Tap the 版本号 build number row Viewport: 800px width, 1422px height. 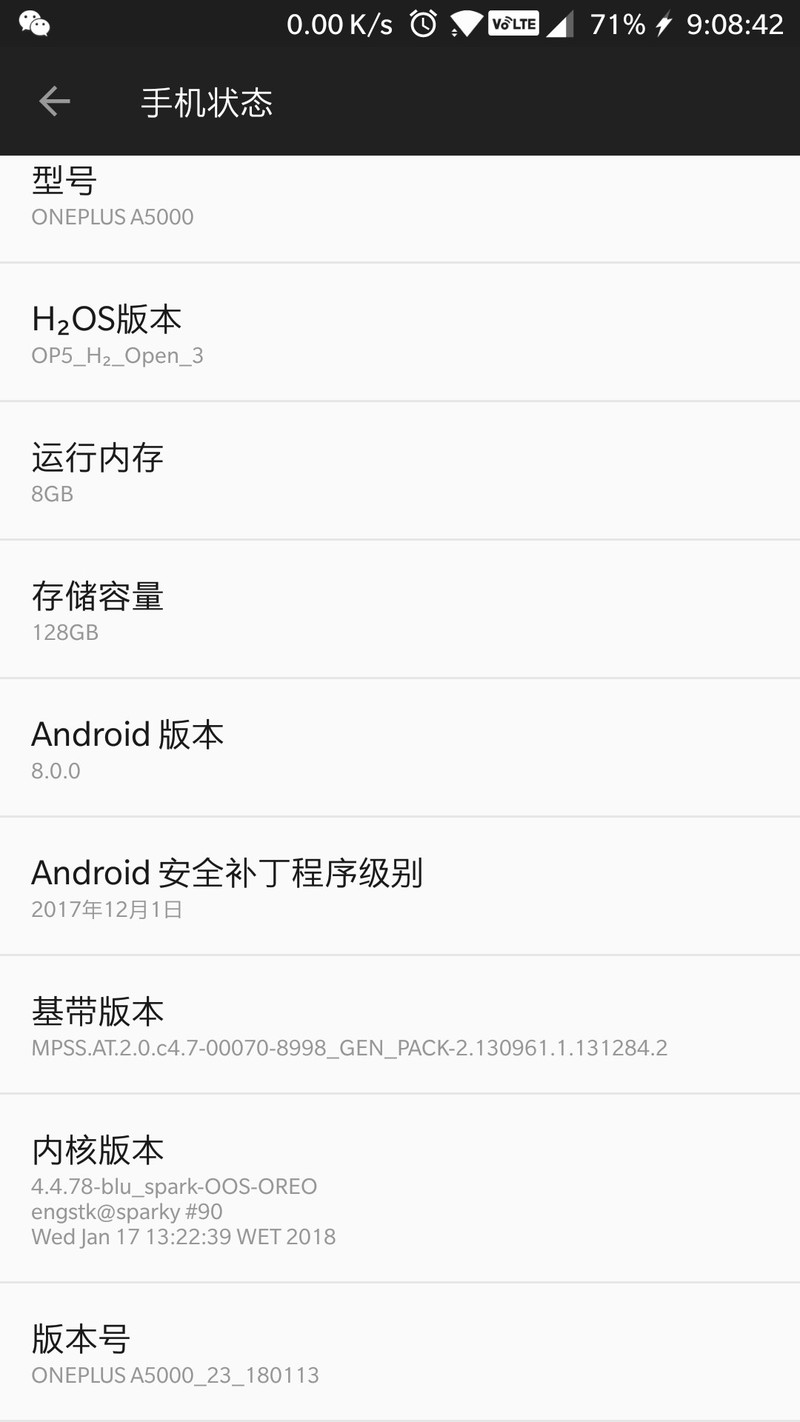[x=400, y=1353]
